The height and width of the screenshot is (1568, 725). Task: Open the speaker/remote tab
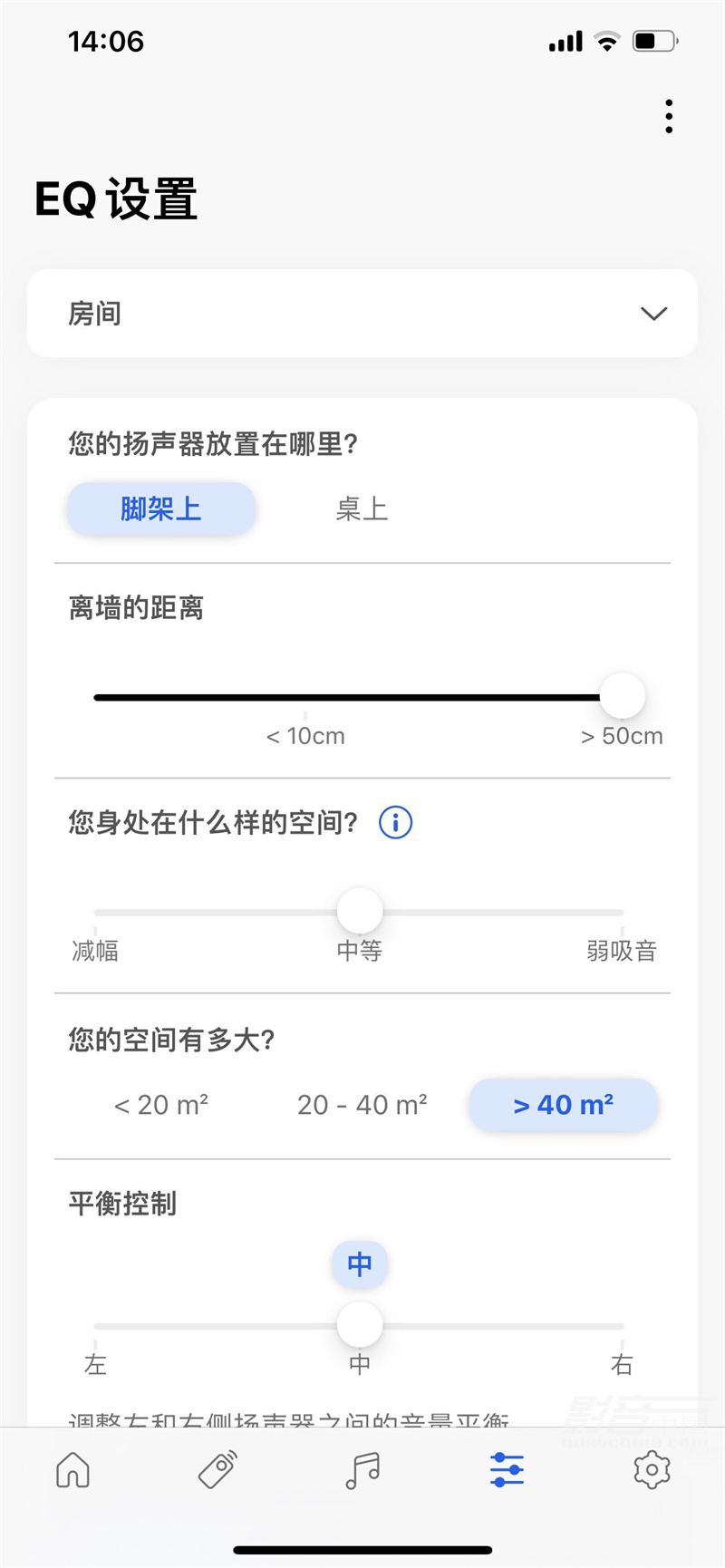pyautogui.click(x=217, y=1469)
